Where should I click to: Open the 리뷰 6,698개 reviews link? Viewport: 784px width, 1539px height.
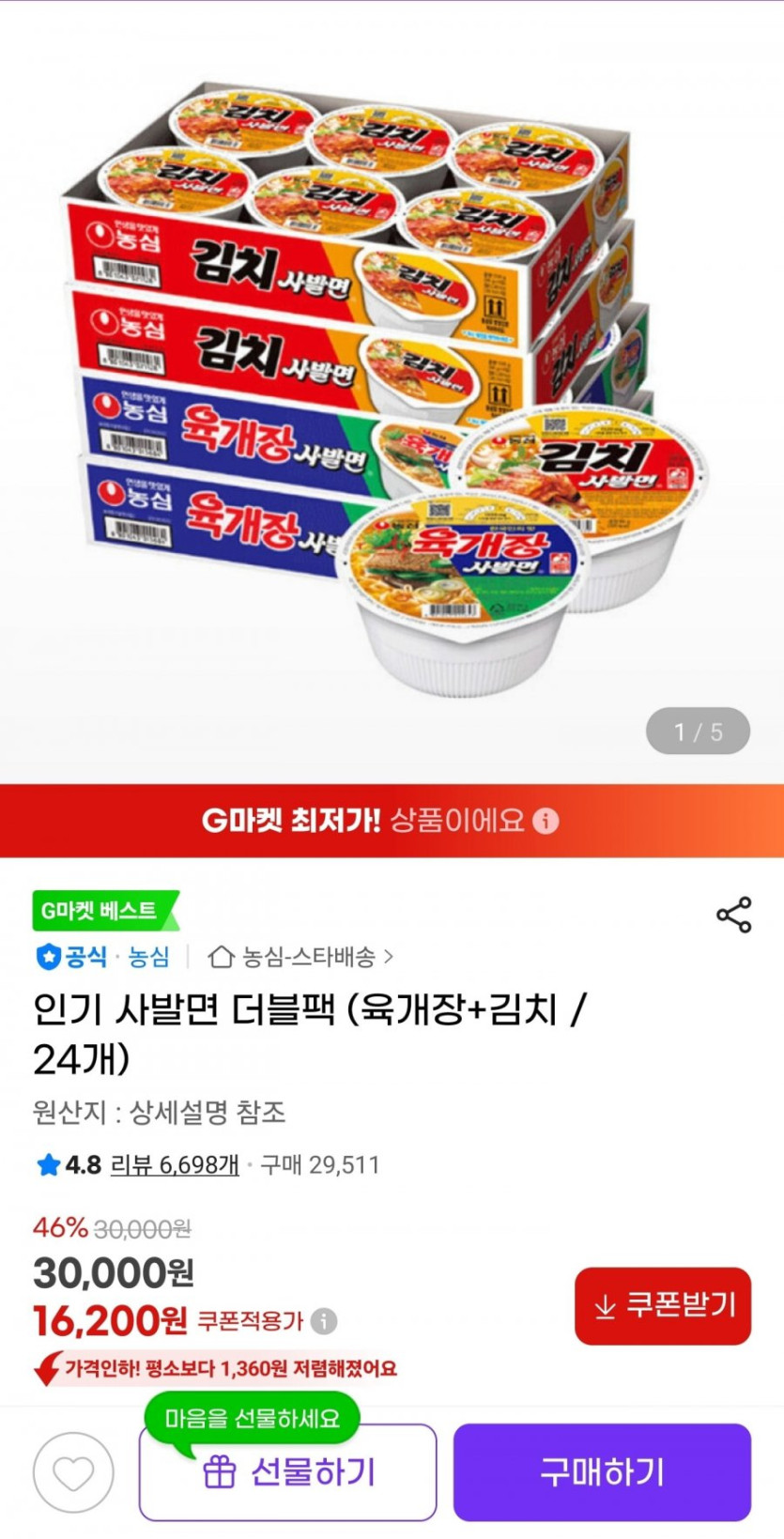tap(175, 1165)
